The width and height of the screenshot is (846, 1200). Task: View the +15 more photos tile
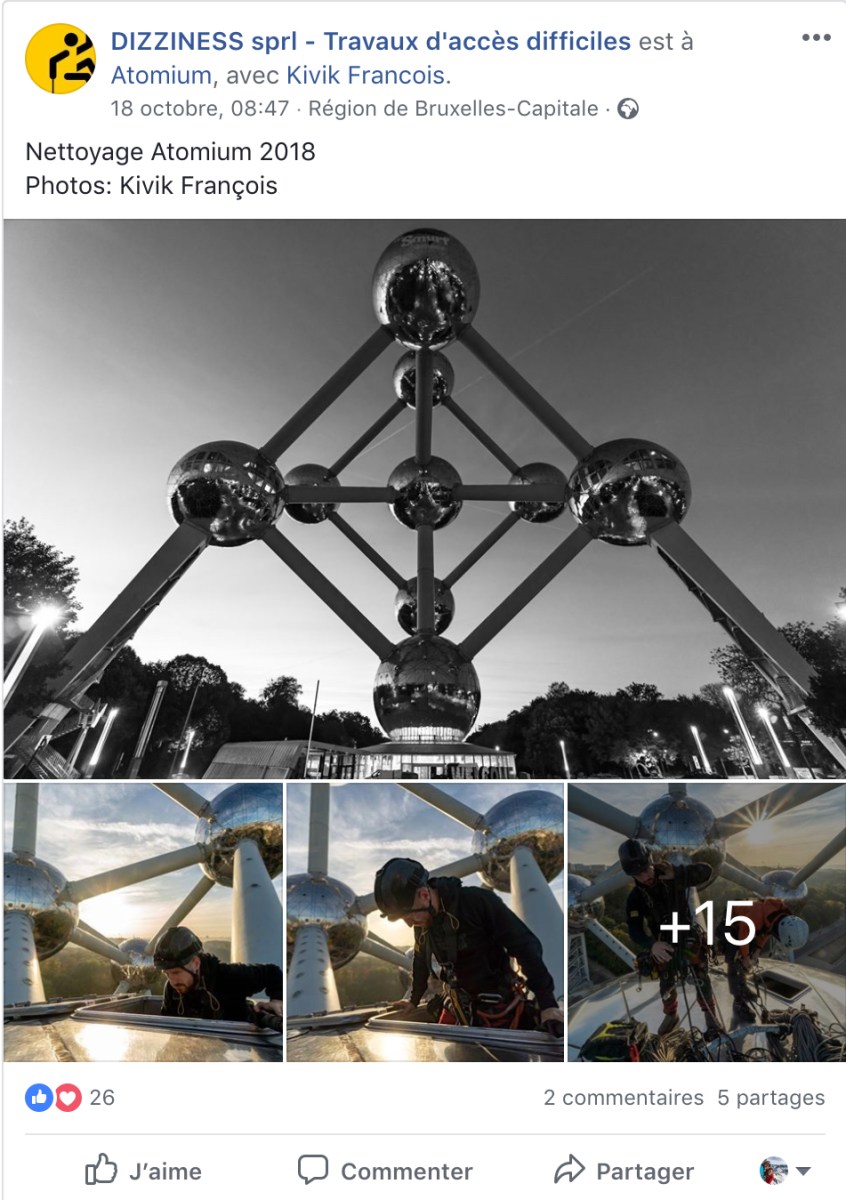(706, 921)
